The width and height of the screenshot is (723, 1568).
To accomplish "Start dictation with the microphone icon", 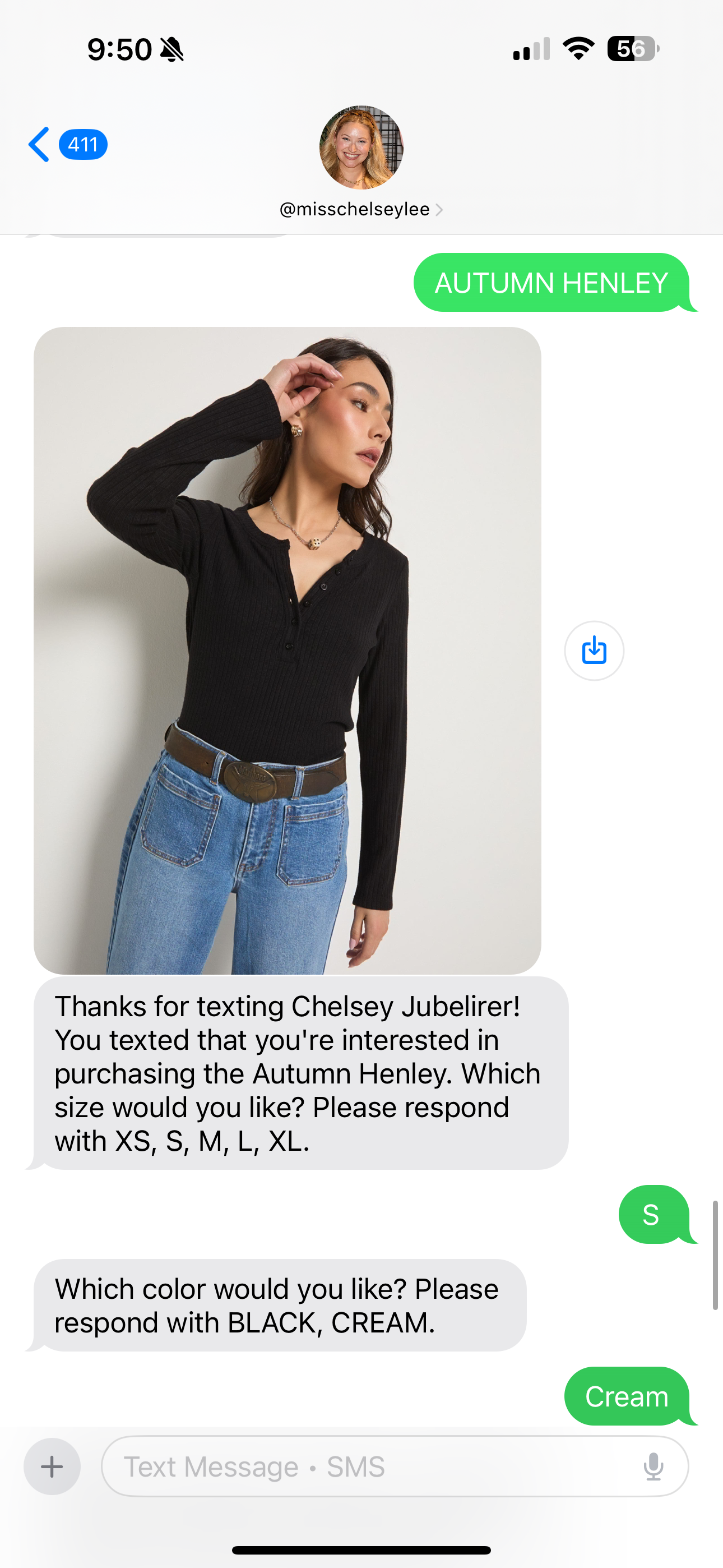I will (653, 1466).
